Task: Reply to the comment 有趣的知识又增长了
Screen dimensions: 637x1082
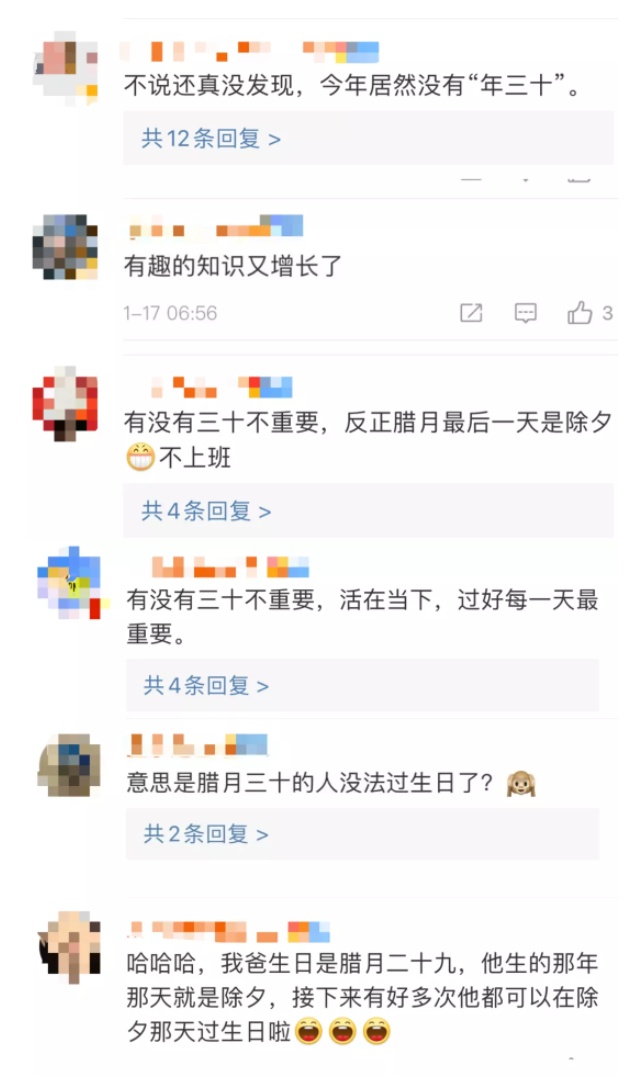Action: pos(525,313)
